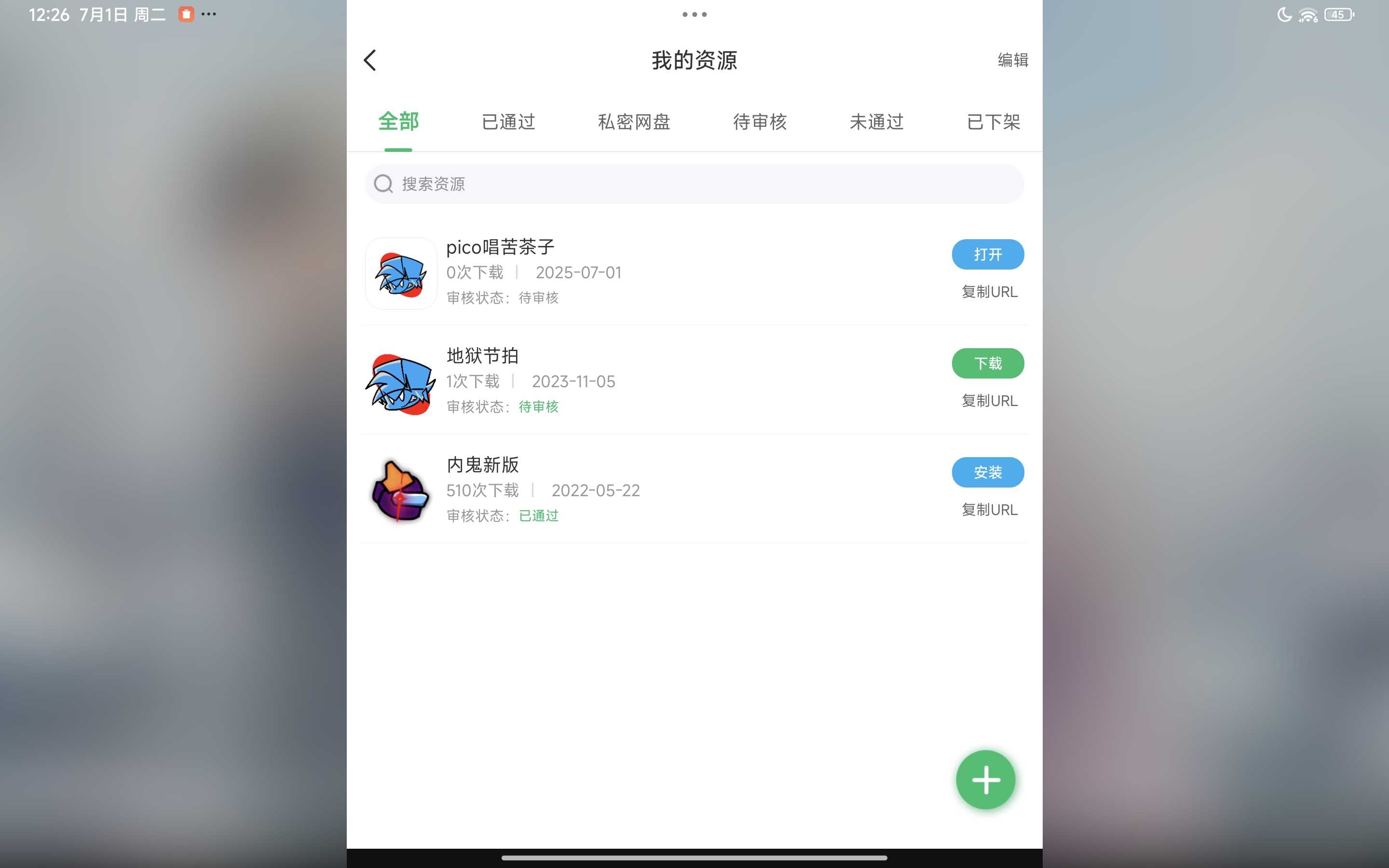Switch to the 已通过 tab
The image size is (1389, 868).
(x=508, y=122)
